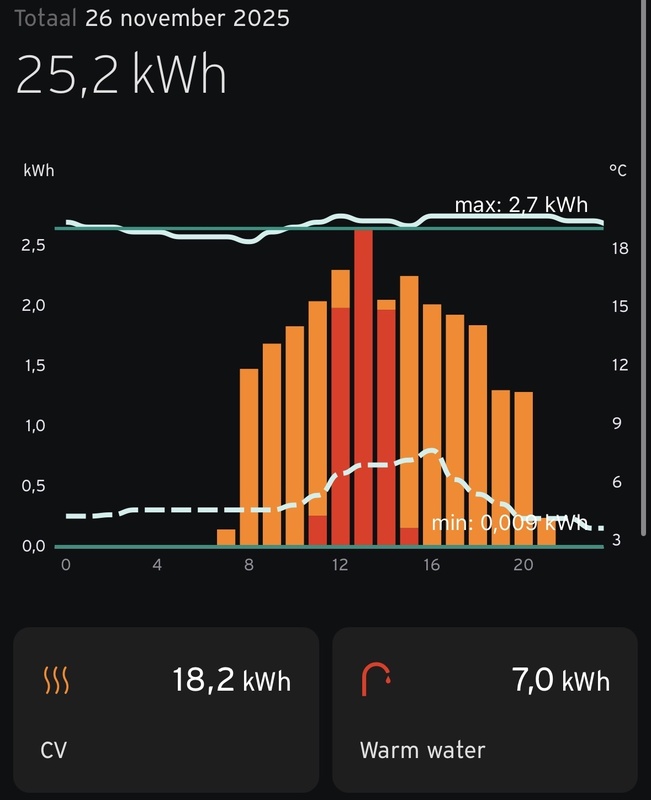The height and width of the screenshot is (800, 651).
Task: Open the CV 18,2 kWh card
Action: 166,710
